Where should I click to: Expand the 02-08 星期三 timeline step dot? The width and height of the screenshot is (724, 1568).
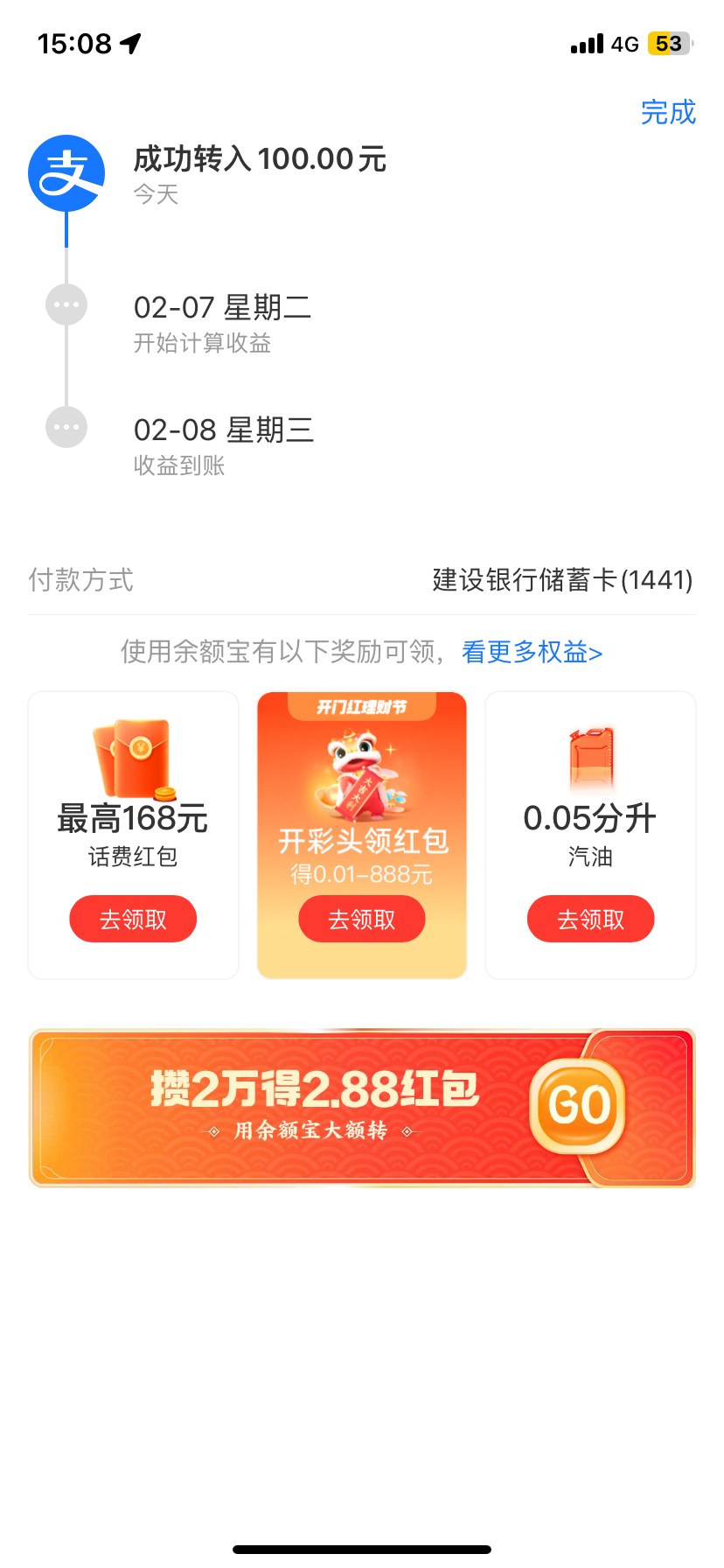66,427
